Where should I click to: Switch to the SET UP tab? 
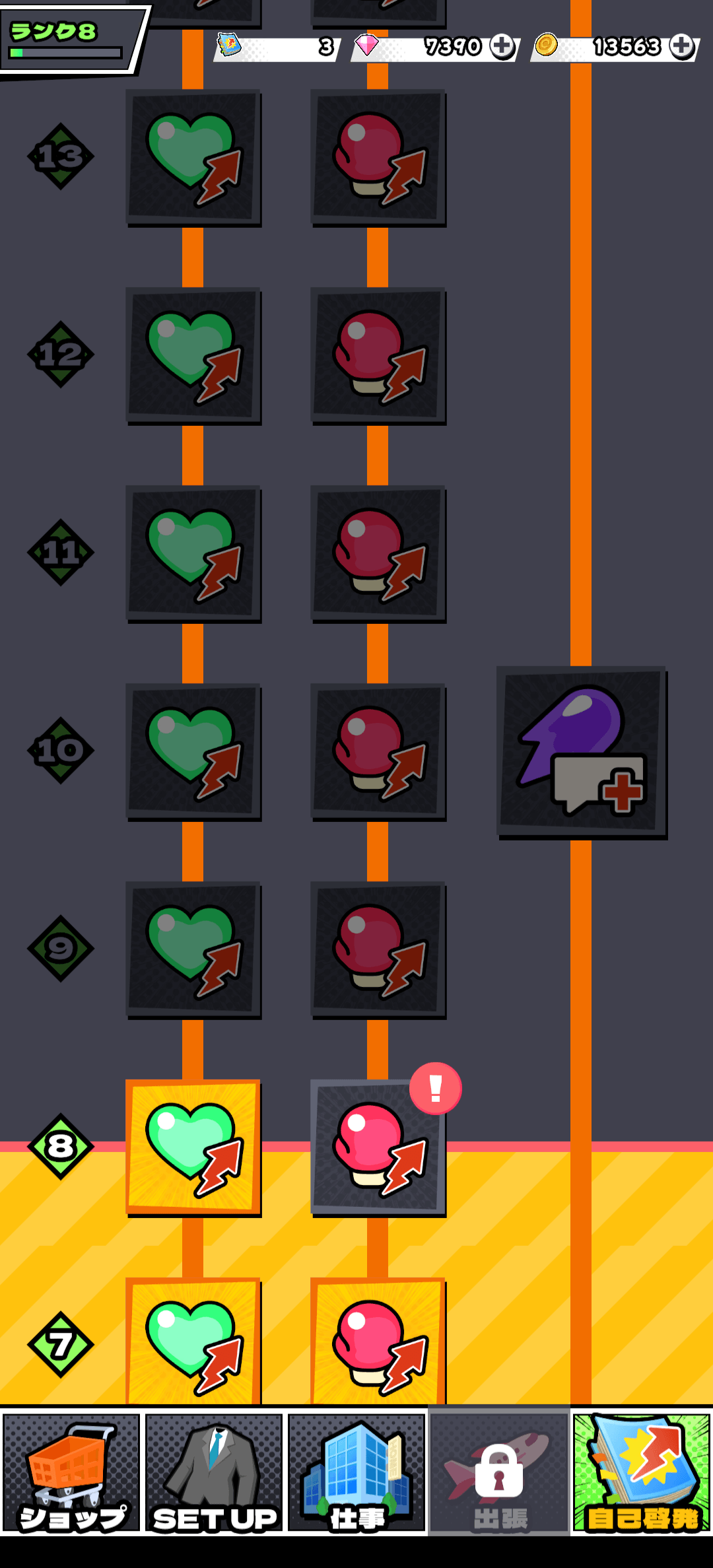point(214,1473)
